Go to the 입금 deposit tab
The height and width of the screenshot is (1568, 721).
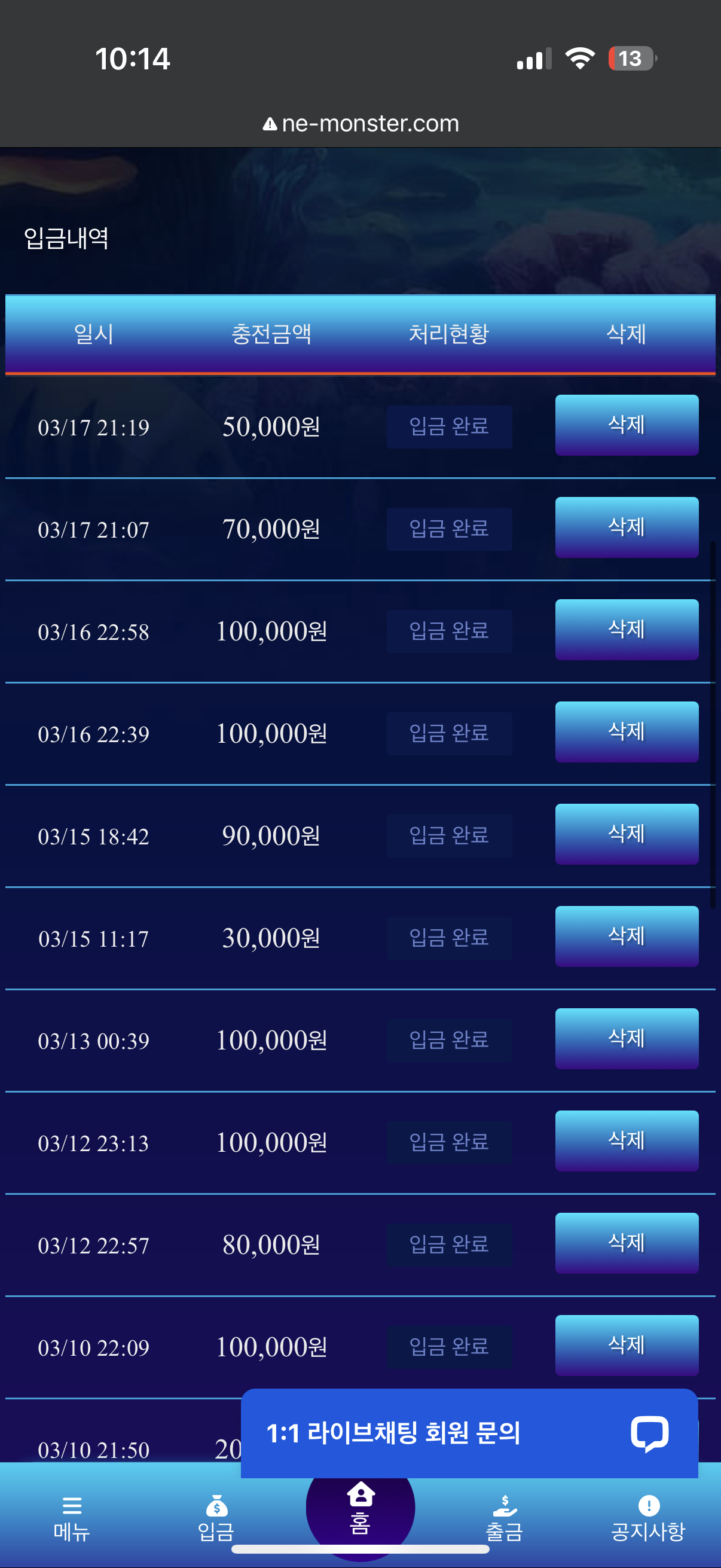tap(216, 1518)
